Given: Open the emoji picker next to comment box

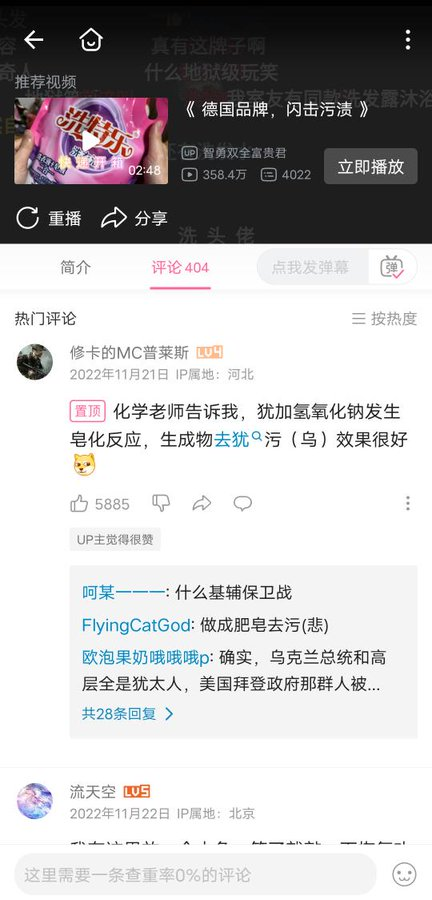Looking at the screenshot, I should [x=404, y=875].
